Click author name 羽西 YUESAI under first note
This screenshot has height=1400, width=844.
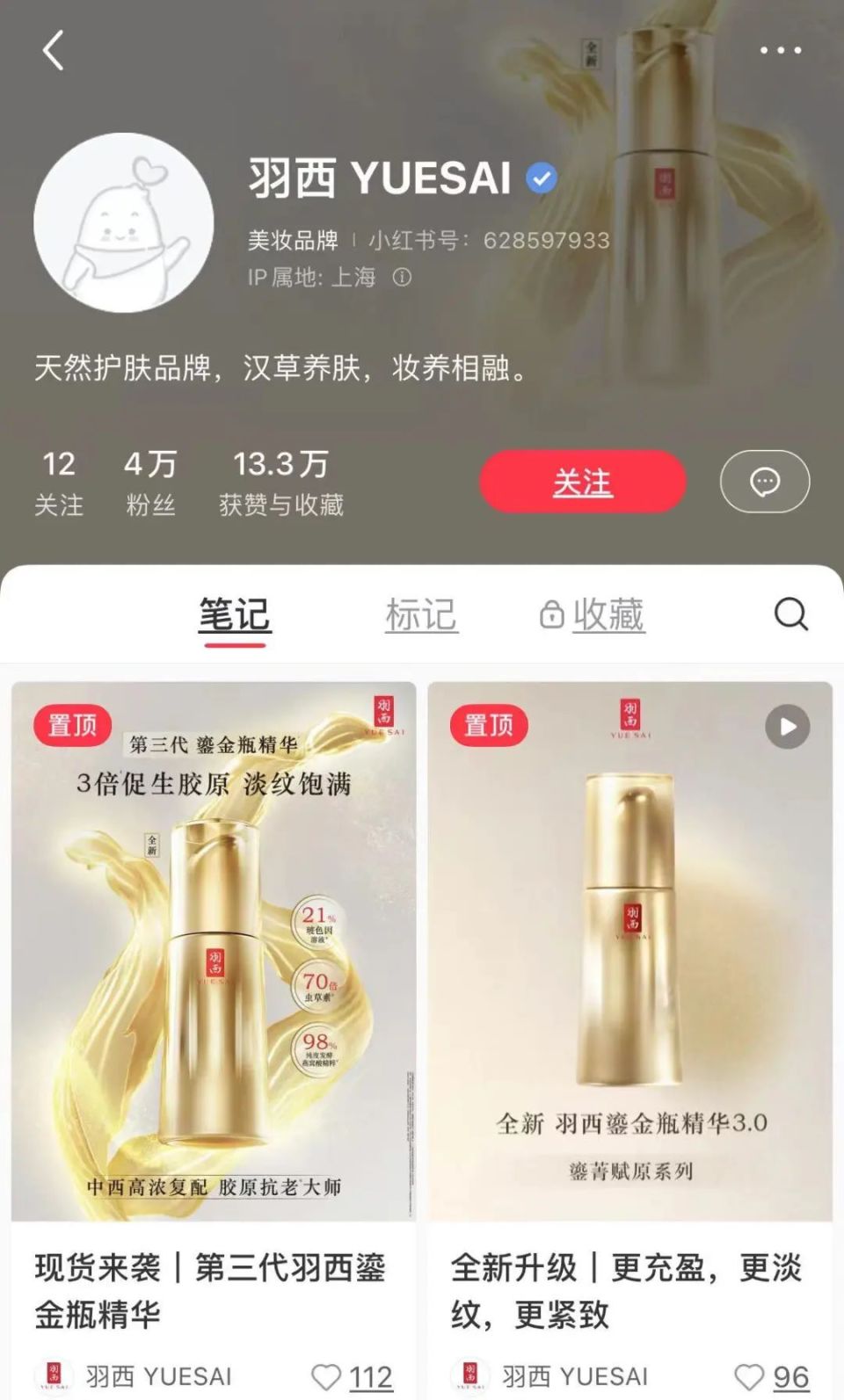pos(160,1374)
